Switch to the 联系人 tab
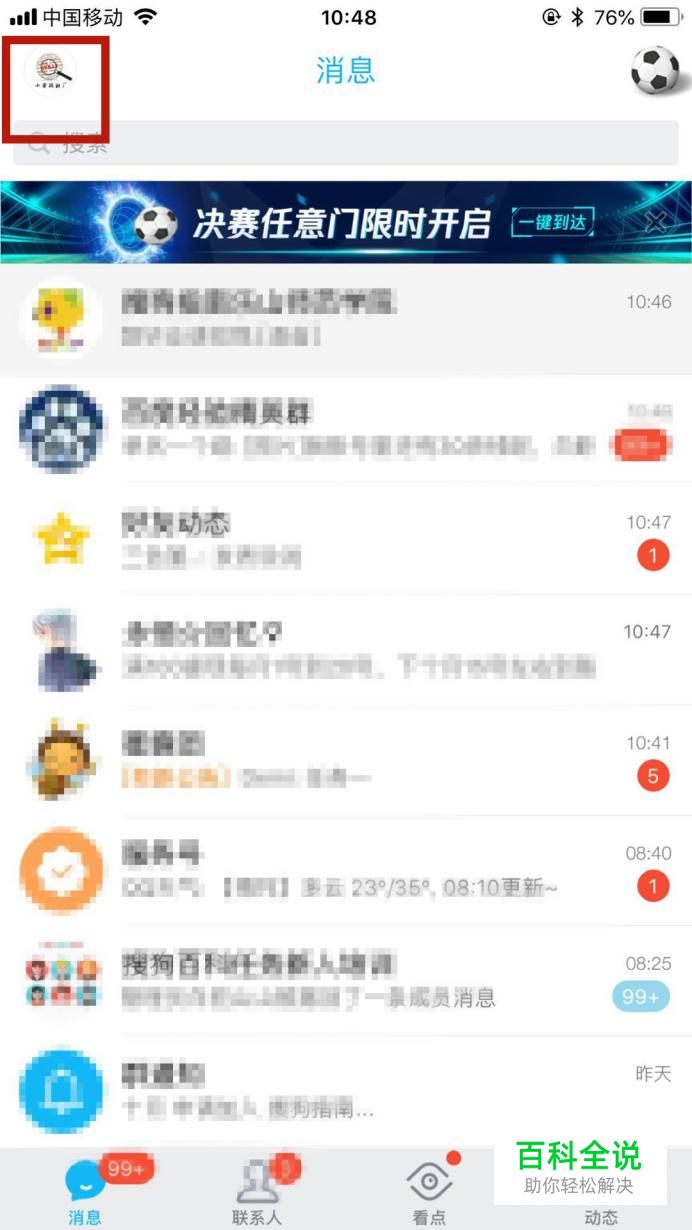The width and height of the screenshot is (692, 1230). 257,1192
